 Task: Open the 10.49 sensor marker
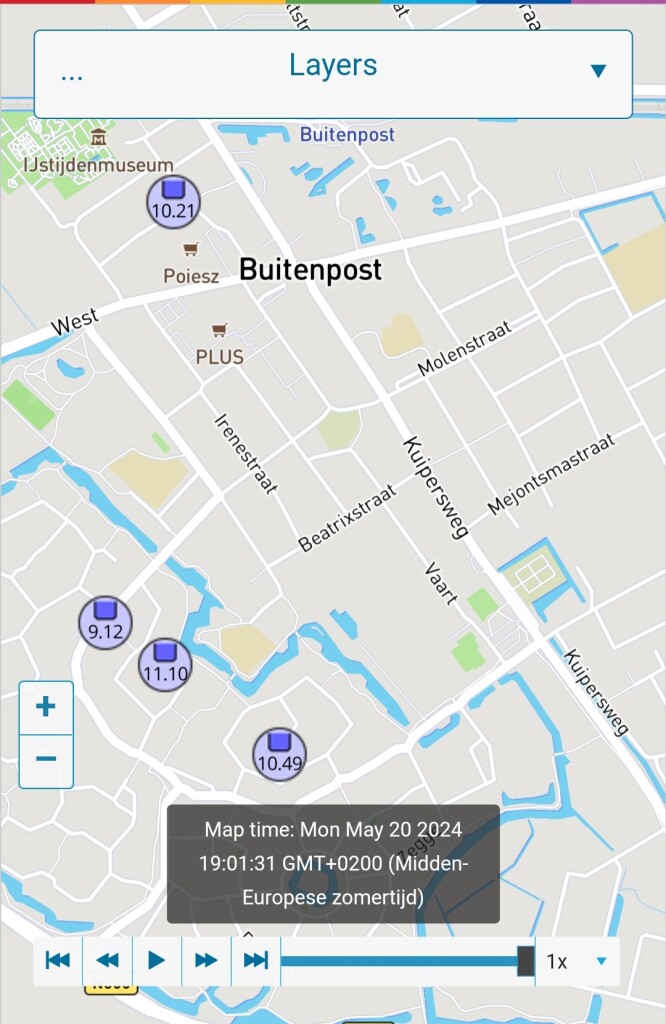point(279,754)
